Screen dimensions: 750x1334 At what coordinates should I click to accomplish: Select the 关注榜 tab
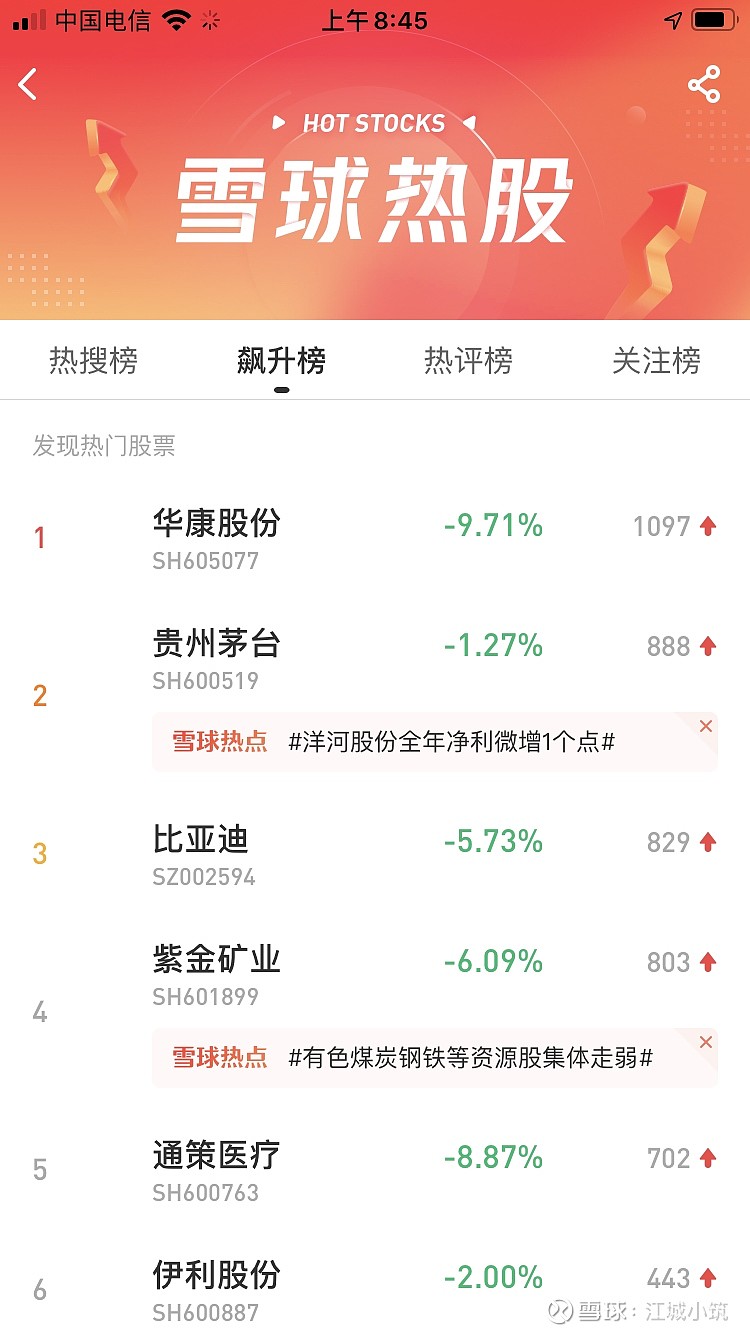coord(655,362)
